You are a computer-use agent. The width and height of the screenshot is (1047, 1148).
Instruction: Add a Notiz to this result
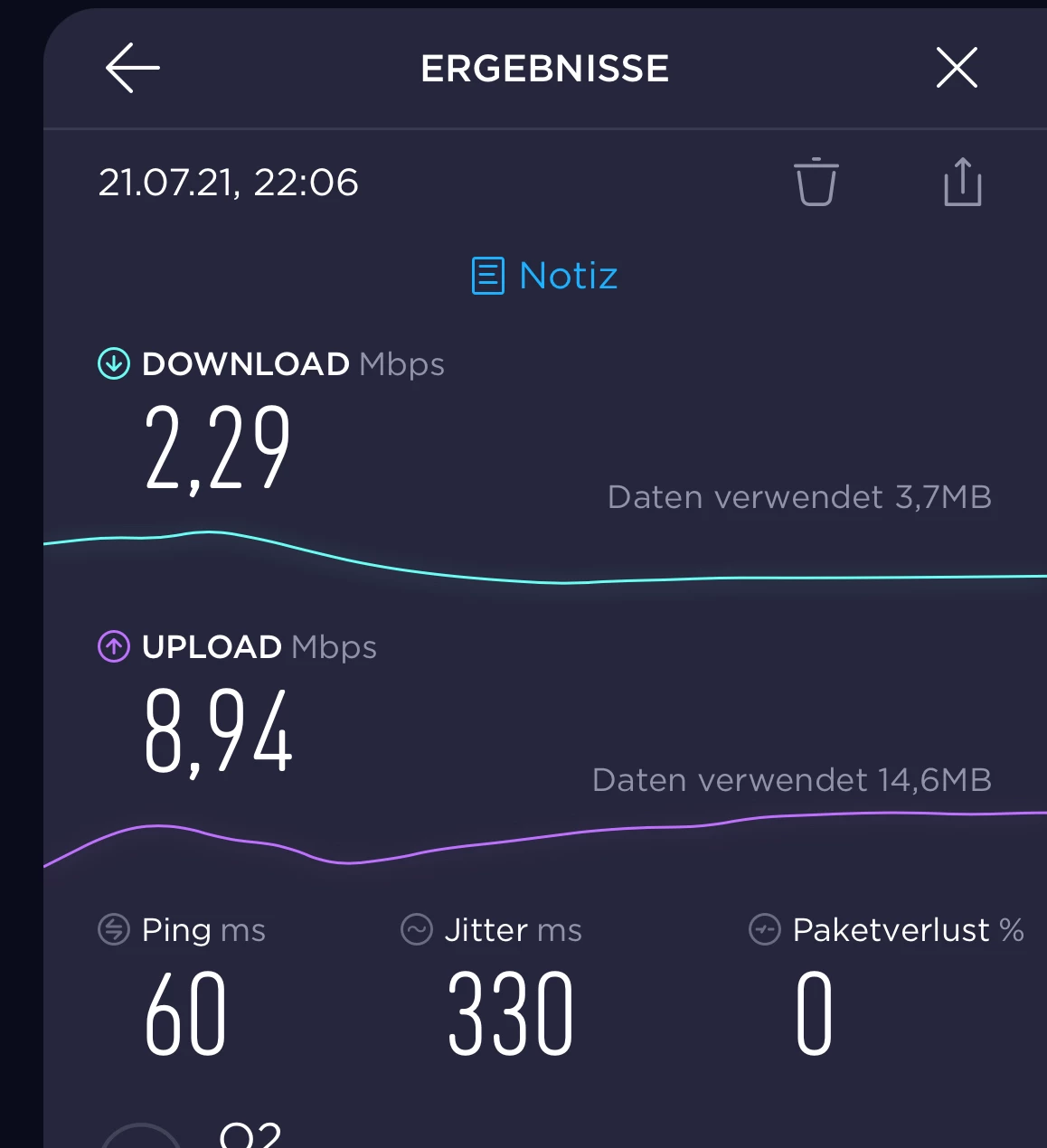[x=545, y=276]
